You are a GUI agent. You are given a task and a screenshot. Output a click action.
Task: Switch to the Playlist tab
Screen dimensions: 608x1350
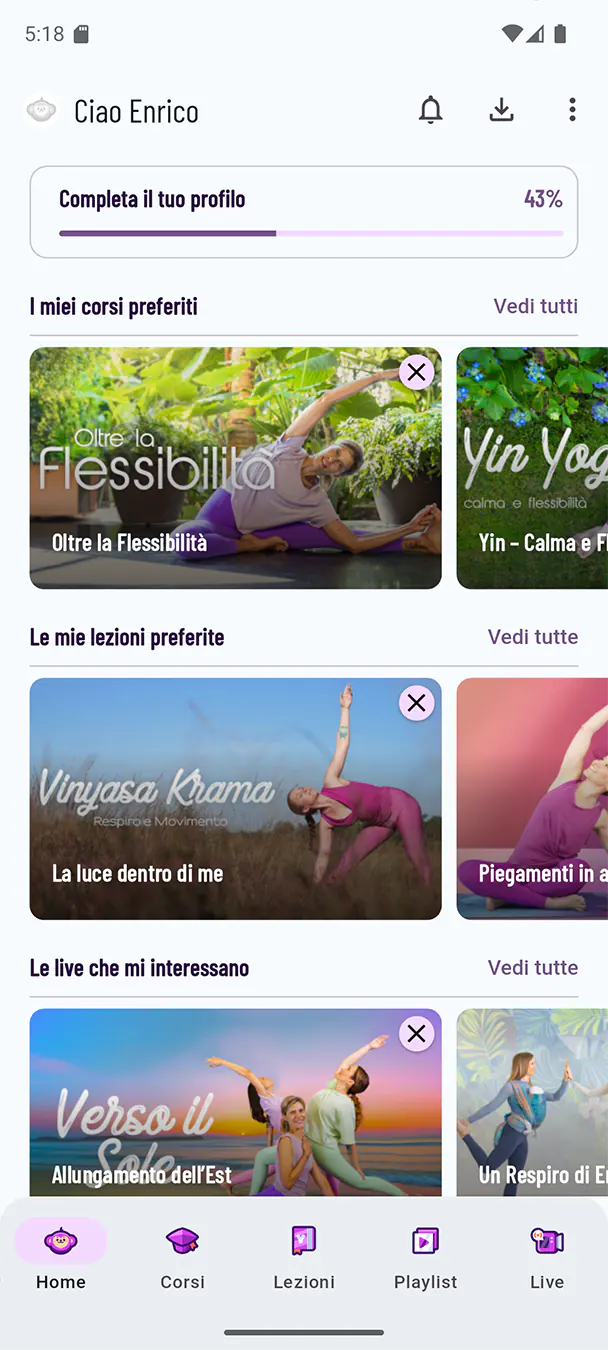pyautogui.click(x=426, y=1257)
